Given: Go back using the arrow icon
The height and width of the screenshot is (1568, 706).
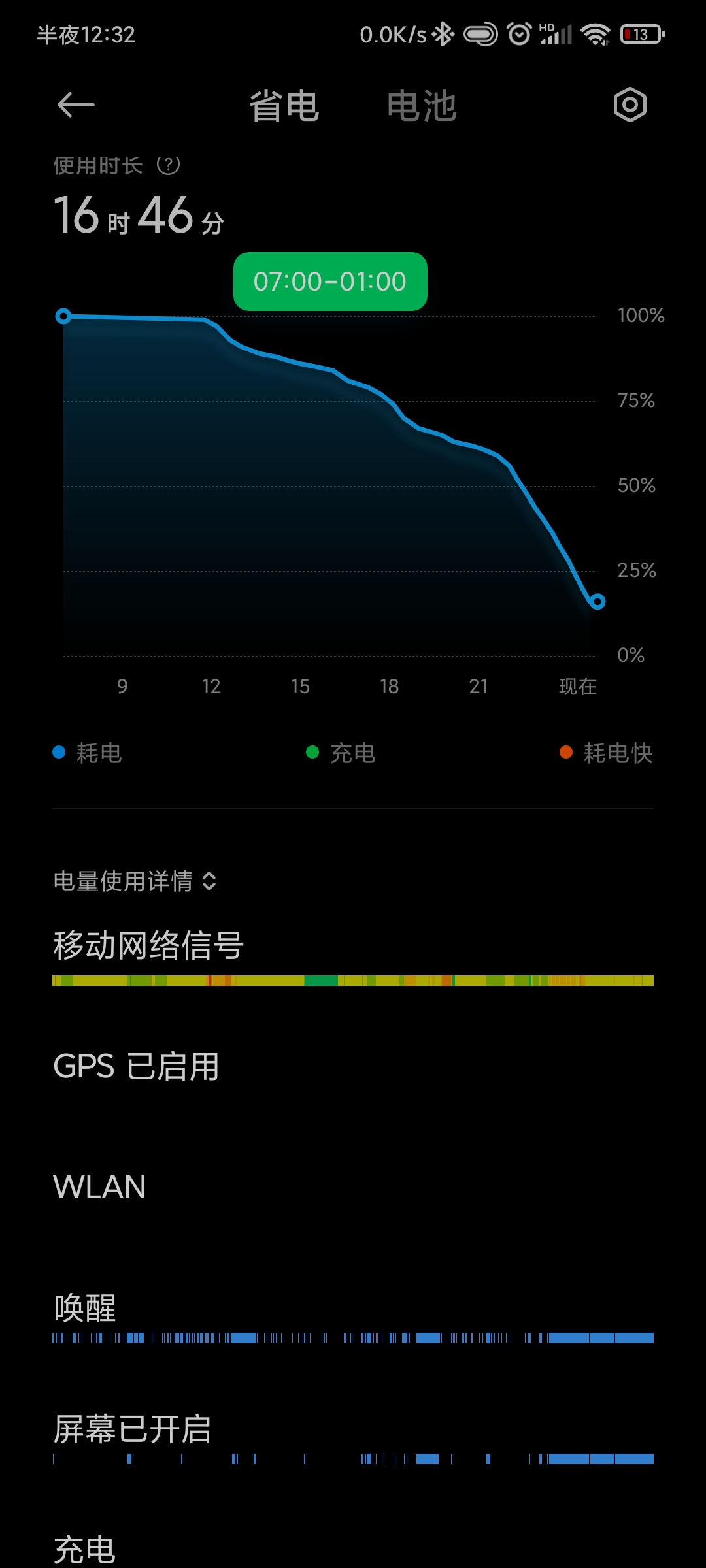Looking at the screenshot, I should [x=76, y=105].
